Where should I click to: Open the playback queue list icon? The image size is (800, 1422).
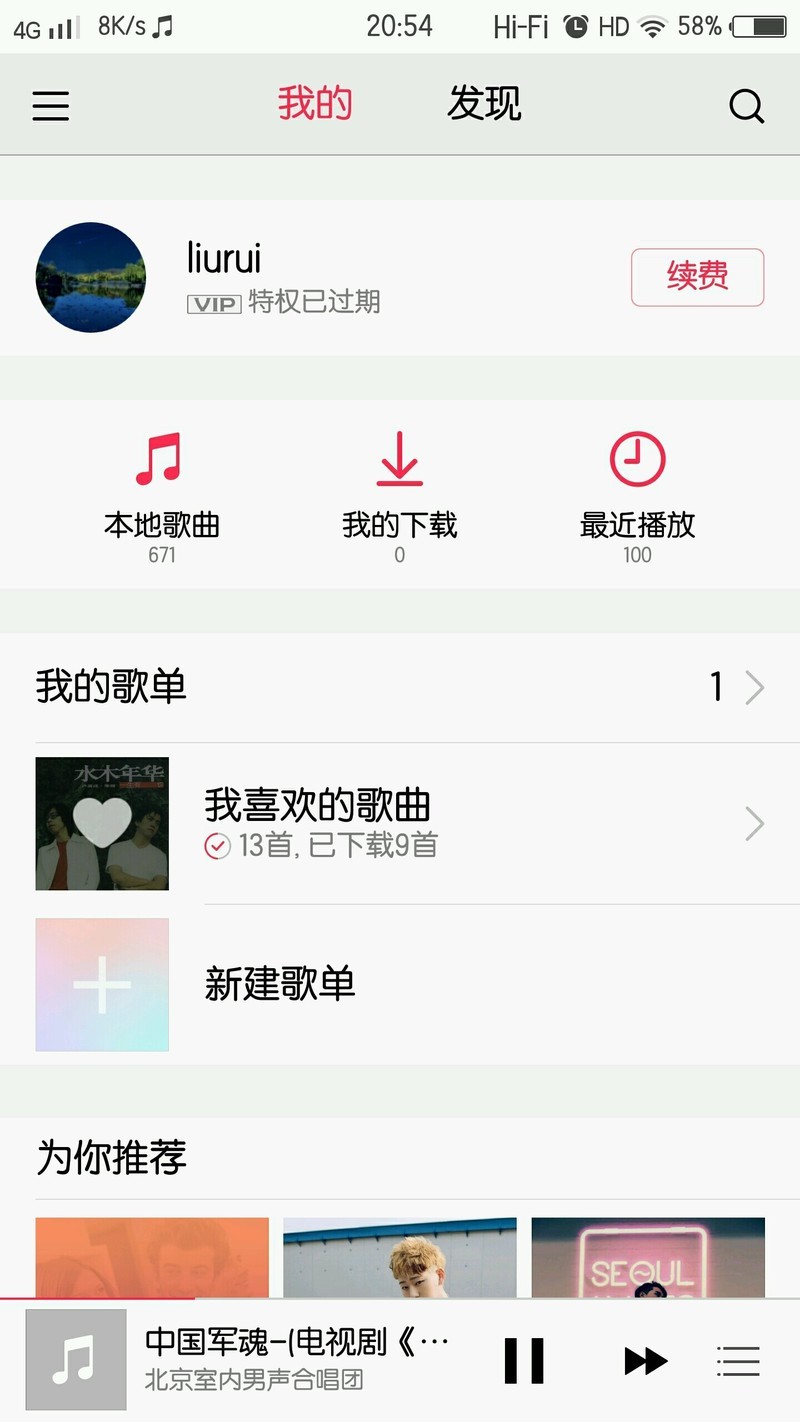point(738,1360)
